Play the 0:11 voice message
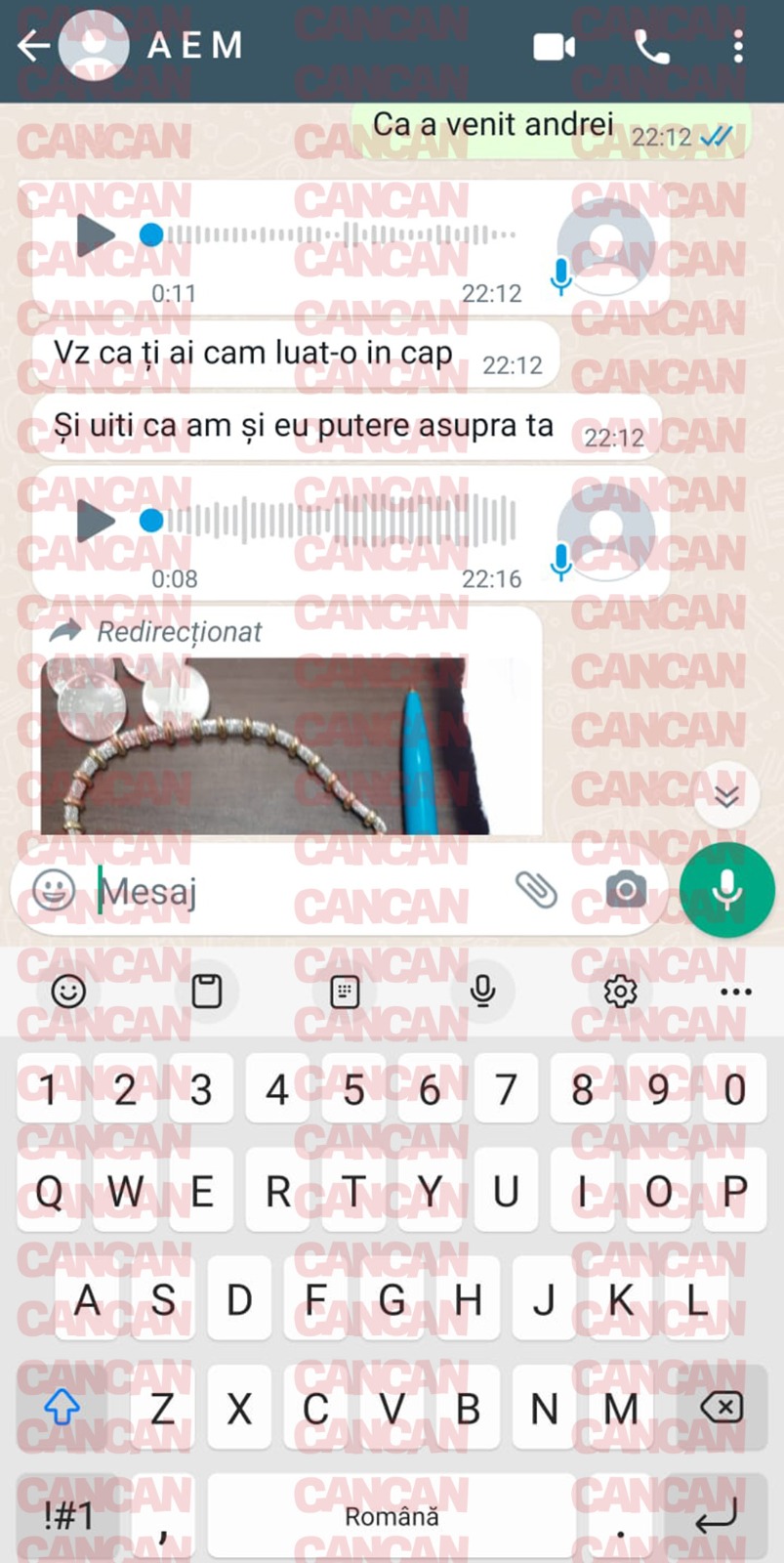 (x=96, y=235)
